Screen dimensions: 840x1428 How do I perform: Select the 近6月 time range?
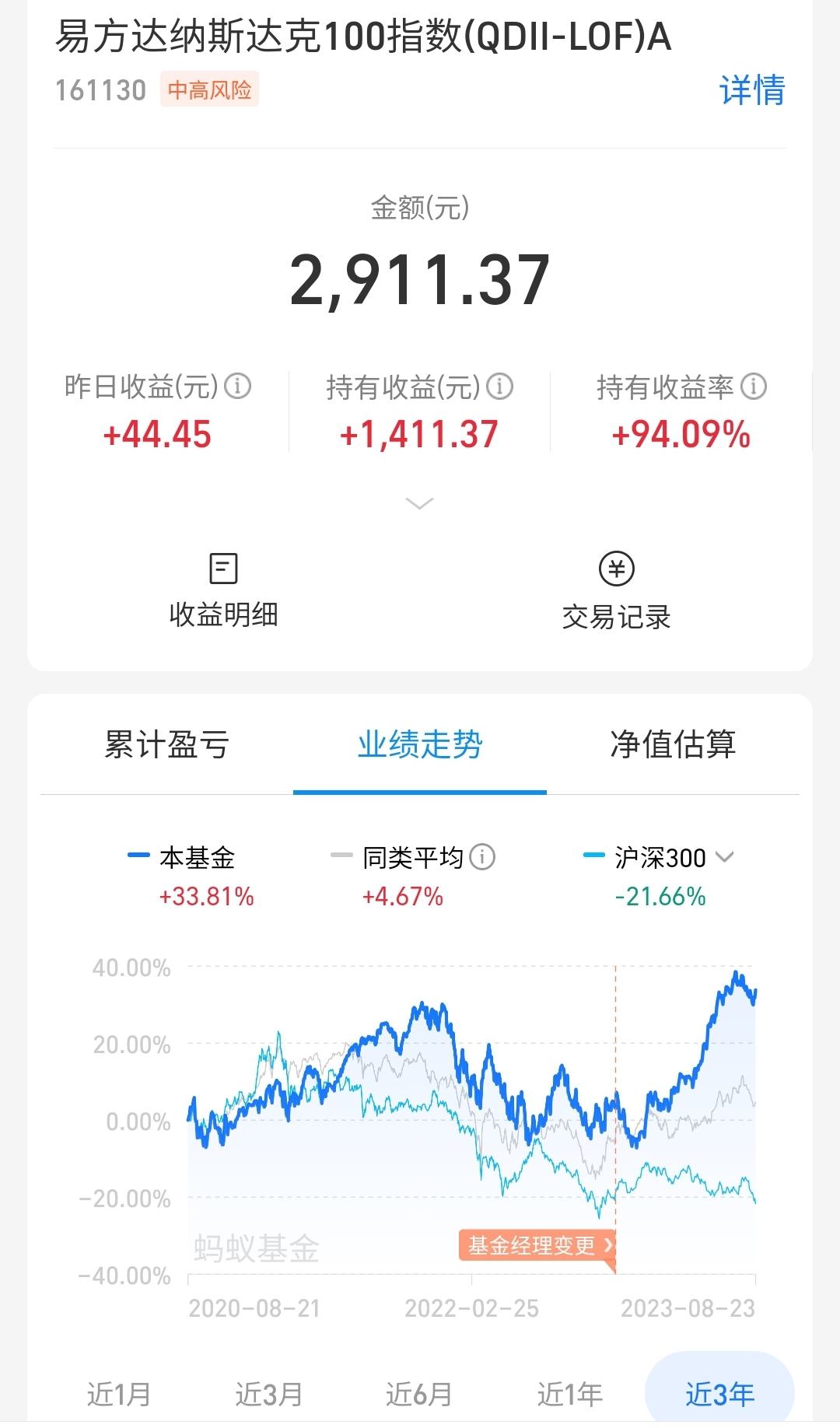419,1394
